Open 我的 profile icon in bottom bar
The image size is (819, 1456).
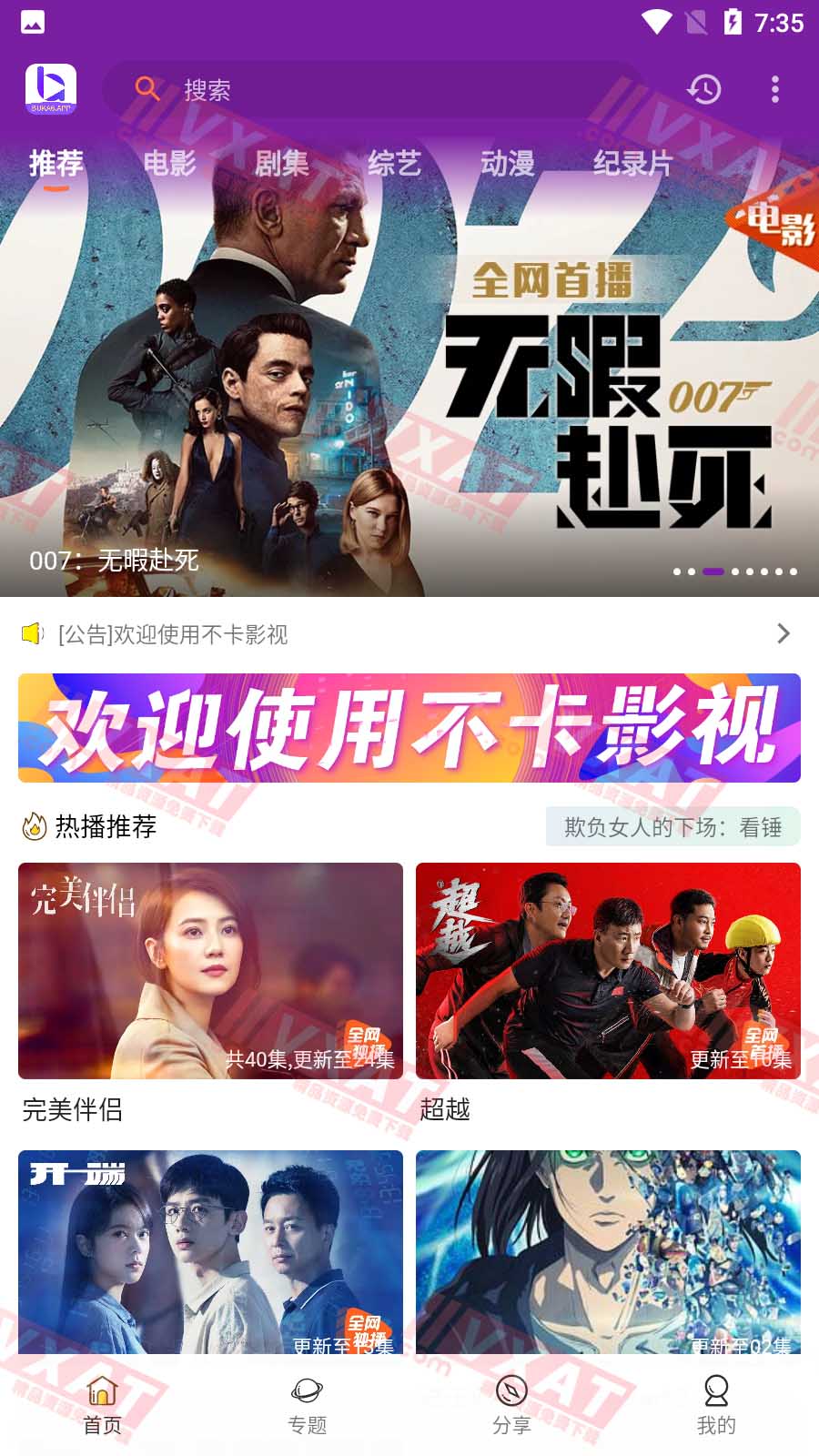coord(716,1392)
